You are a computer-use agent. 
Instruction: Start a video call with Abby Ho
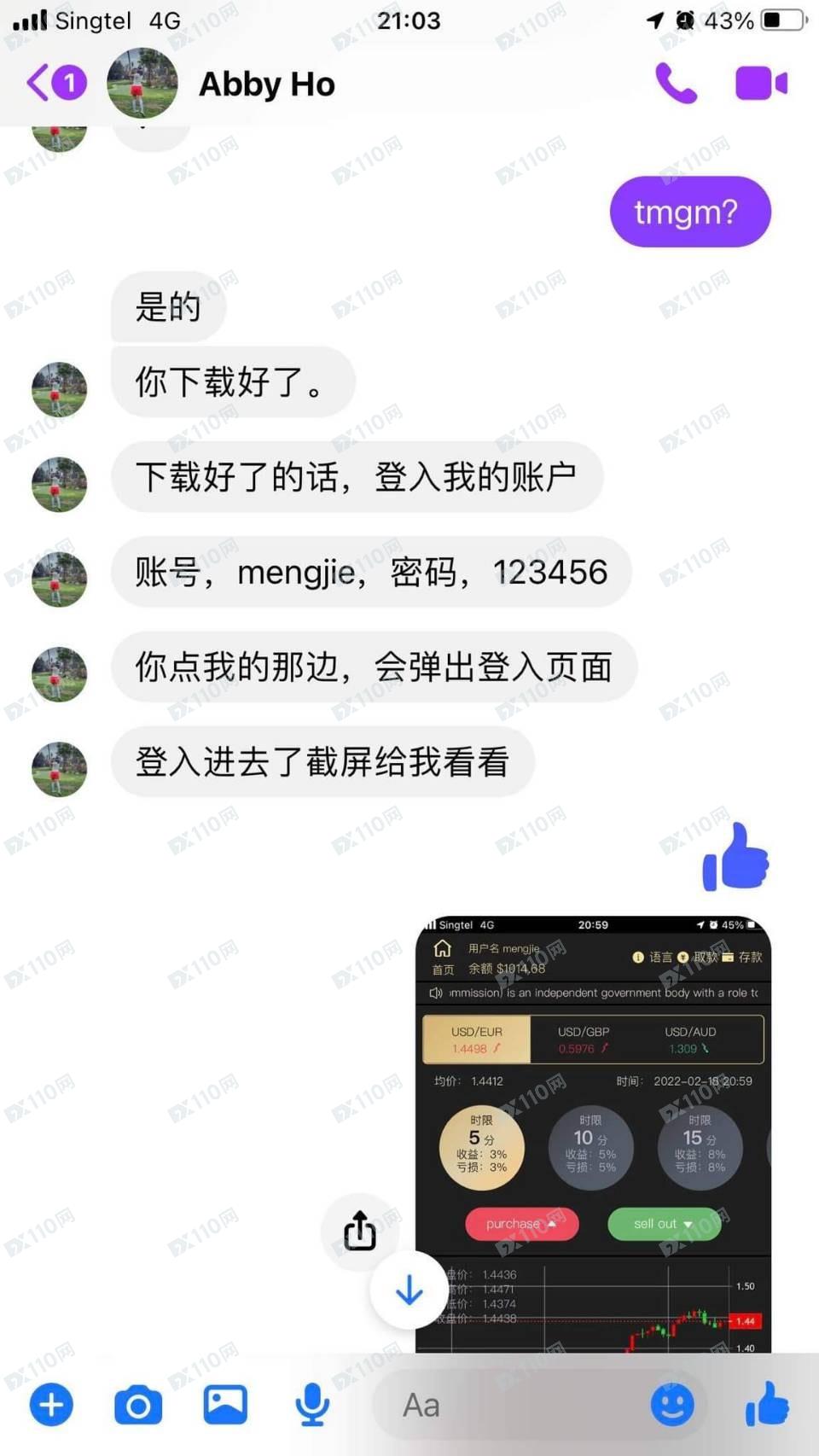(x=761, y=84)
